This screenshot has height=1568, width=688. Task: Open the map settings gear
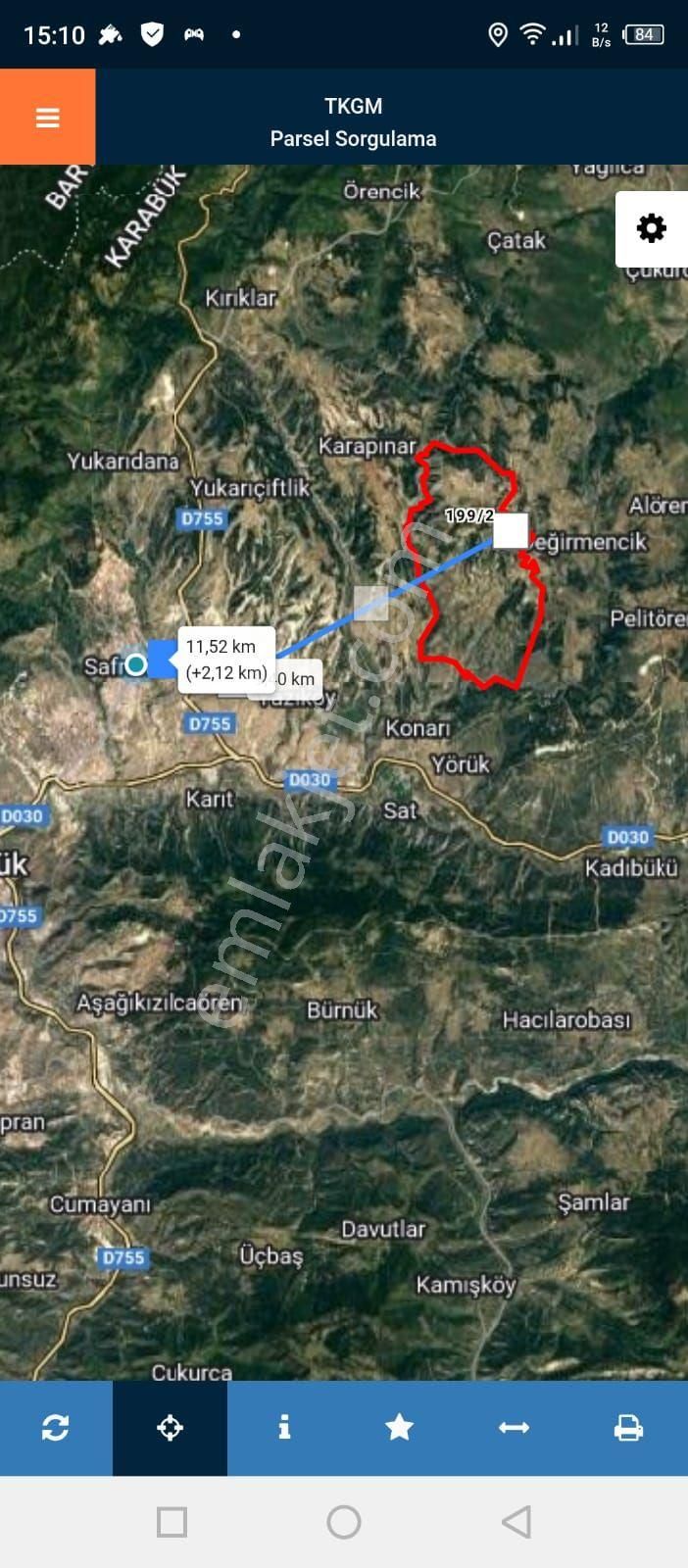pyautogui.click(x=651, y=228)
